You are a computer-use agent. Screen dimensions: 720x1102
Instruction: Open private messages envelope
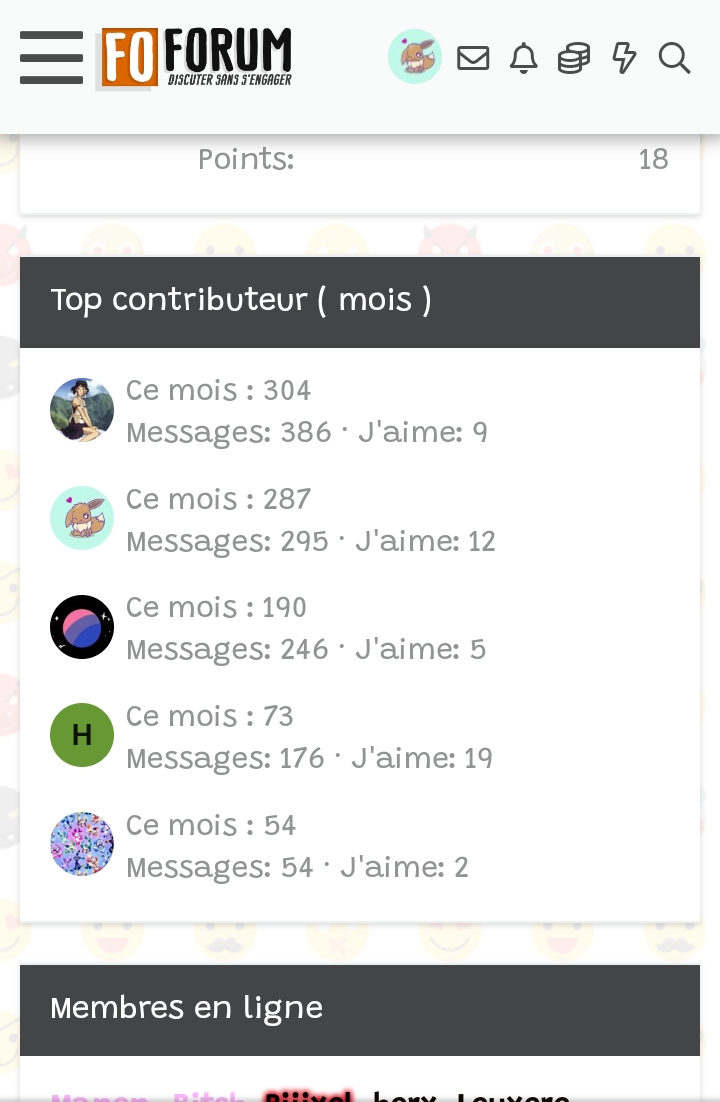click(473, 58)
